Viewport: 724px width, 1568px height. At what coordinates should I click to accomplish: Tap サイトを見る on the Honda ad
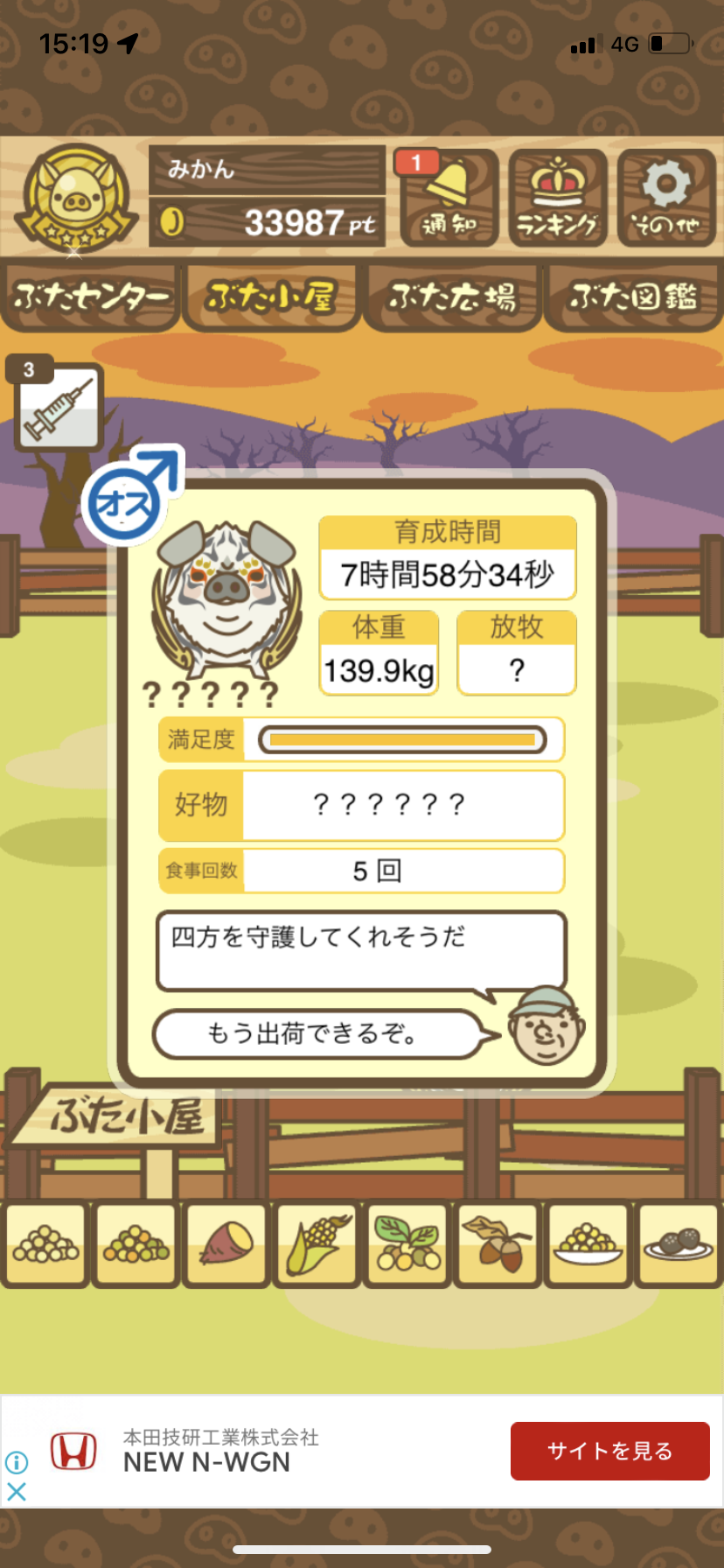609,1451
